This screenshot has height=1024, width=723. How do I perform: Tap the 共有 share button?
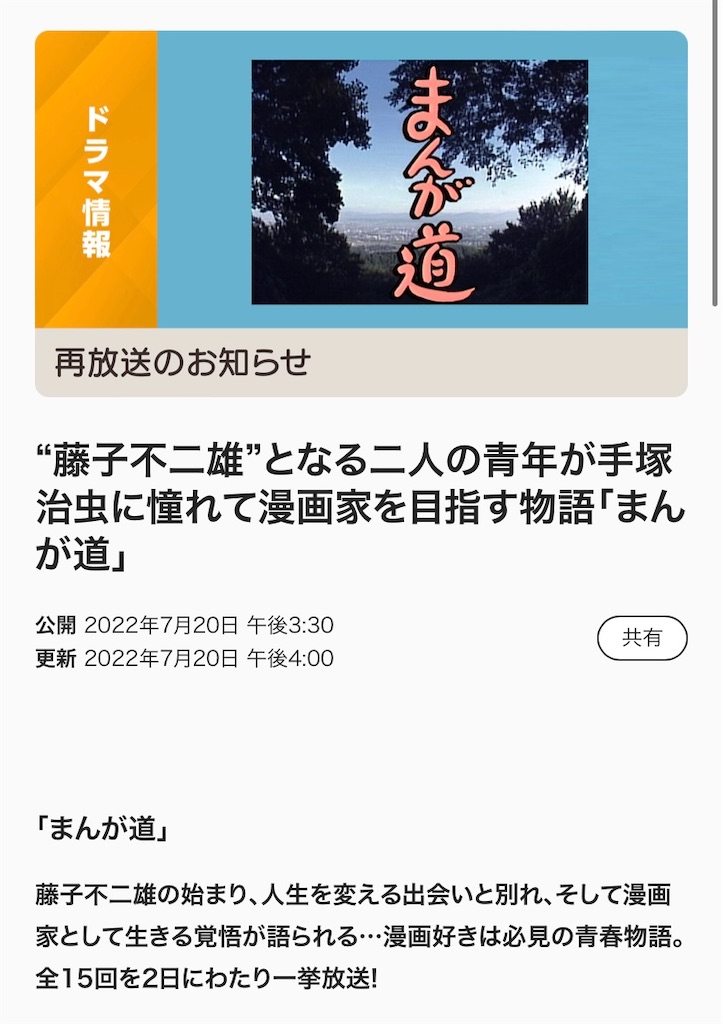click(x=642, y=639)
